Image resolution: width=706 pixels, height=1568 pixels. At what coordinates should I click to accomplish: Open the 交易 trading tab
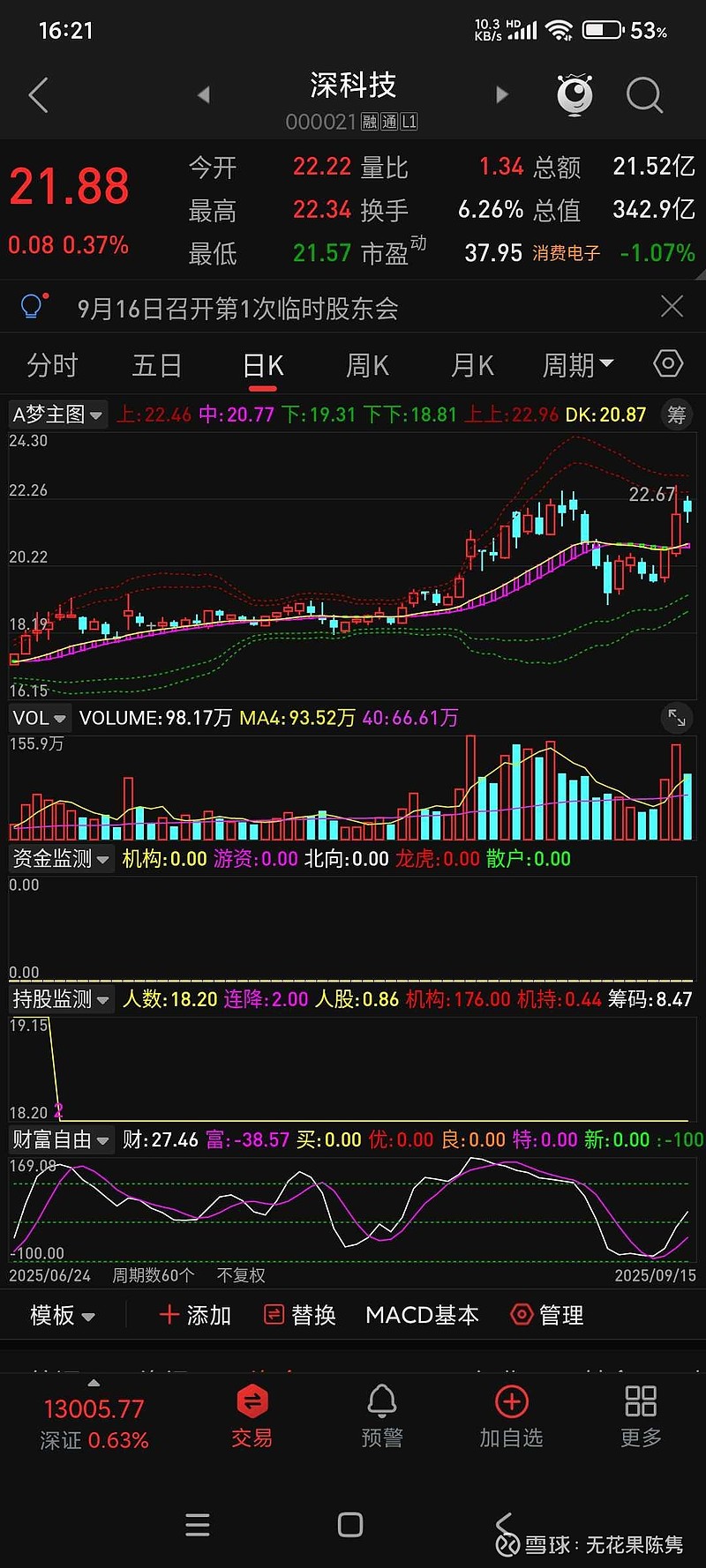tap(252, 1416)
